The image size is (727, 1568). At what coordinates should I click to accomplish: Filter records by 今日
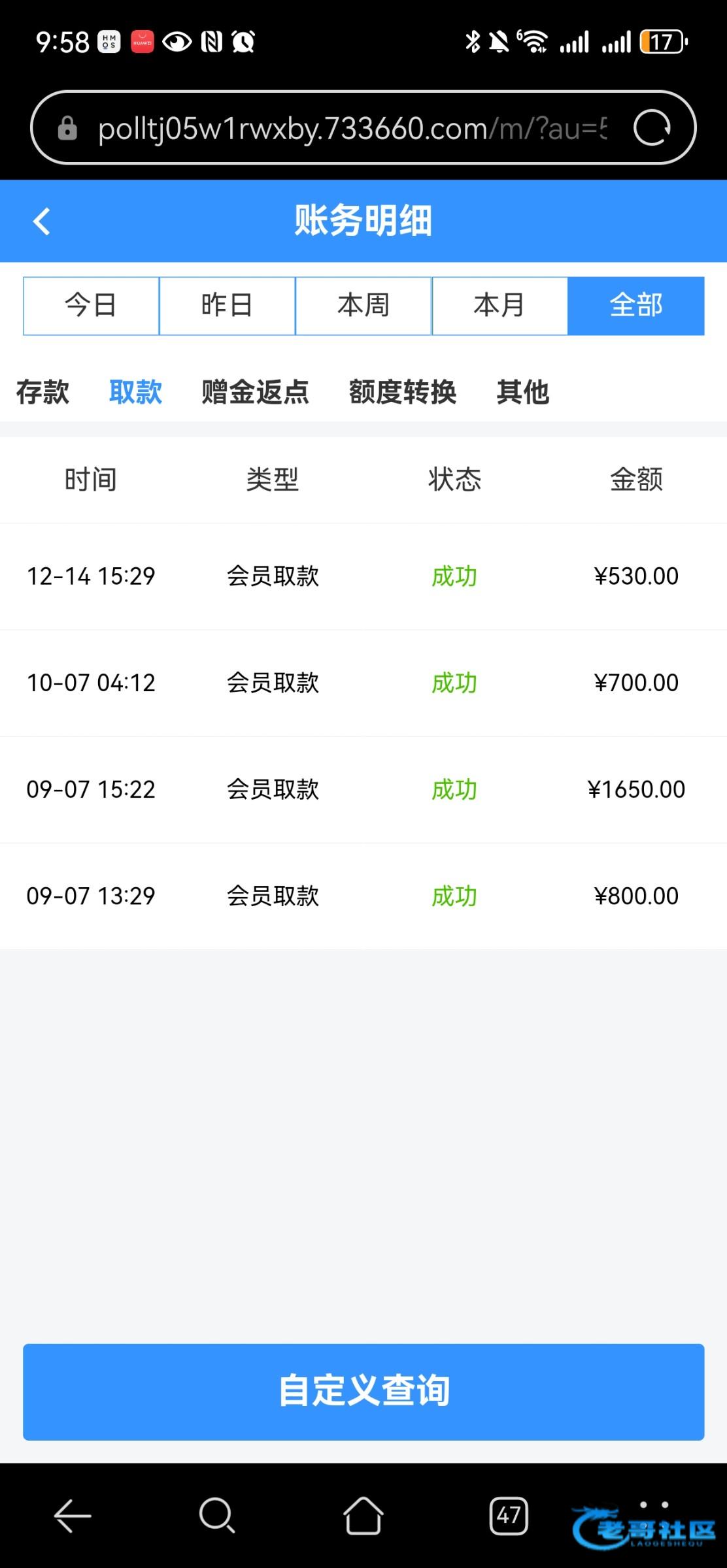91,306
